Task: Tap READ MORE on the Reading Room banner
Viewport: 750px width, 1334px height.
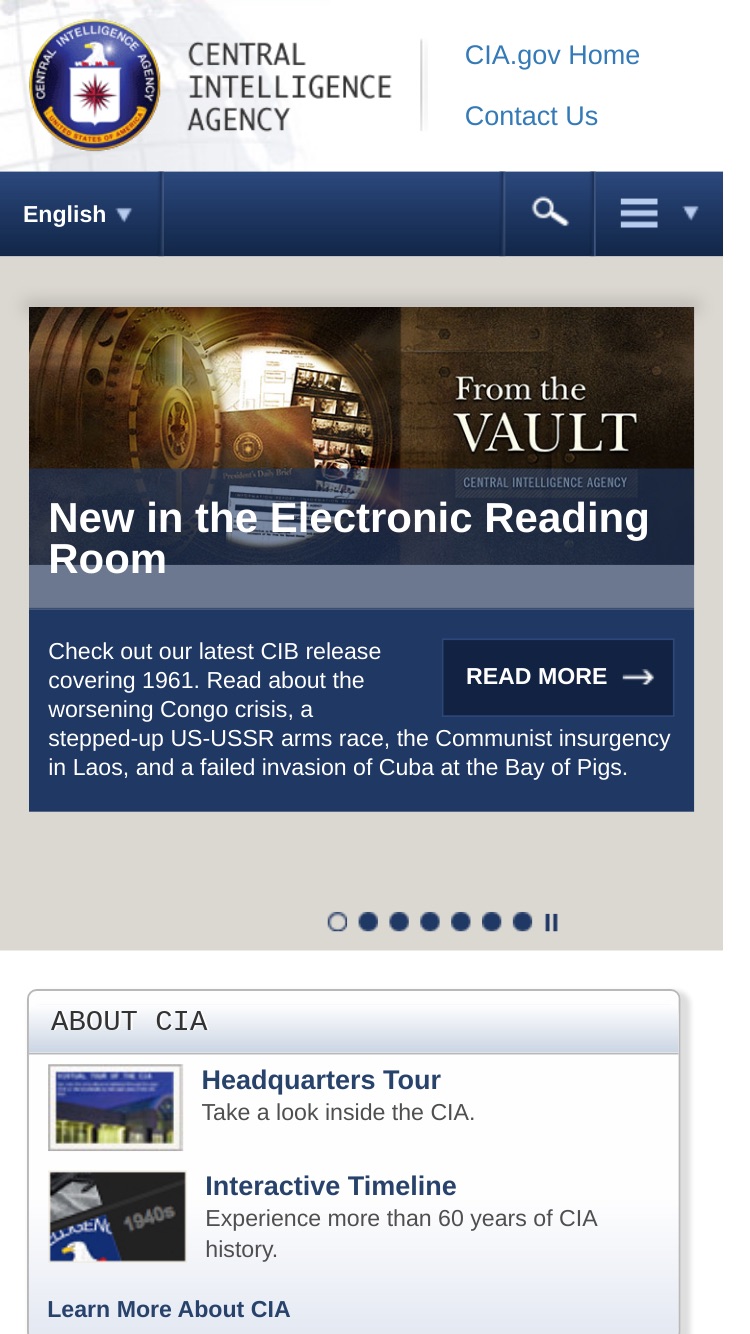Action: coord(558,677)
